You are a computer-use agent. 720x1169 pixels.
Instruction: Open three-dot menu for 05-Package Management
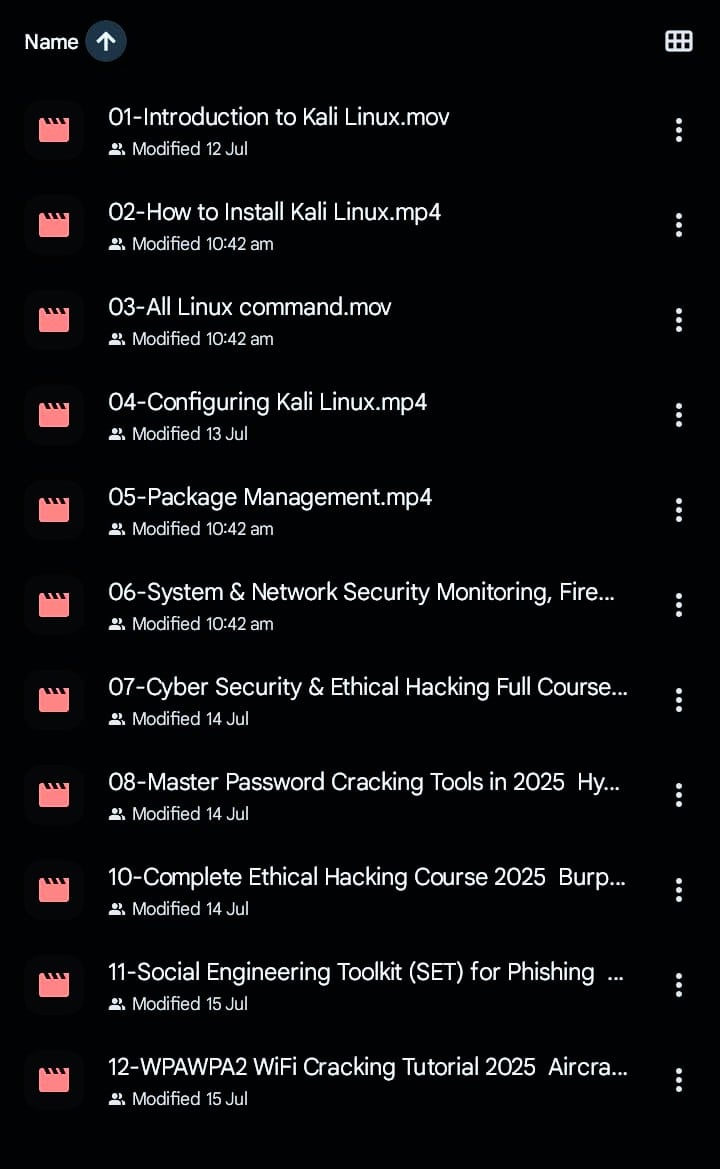click(x=678, y=510)
